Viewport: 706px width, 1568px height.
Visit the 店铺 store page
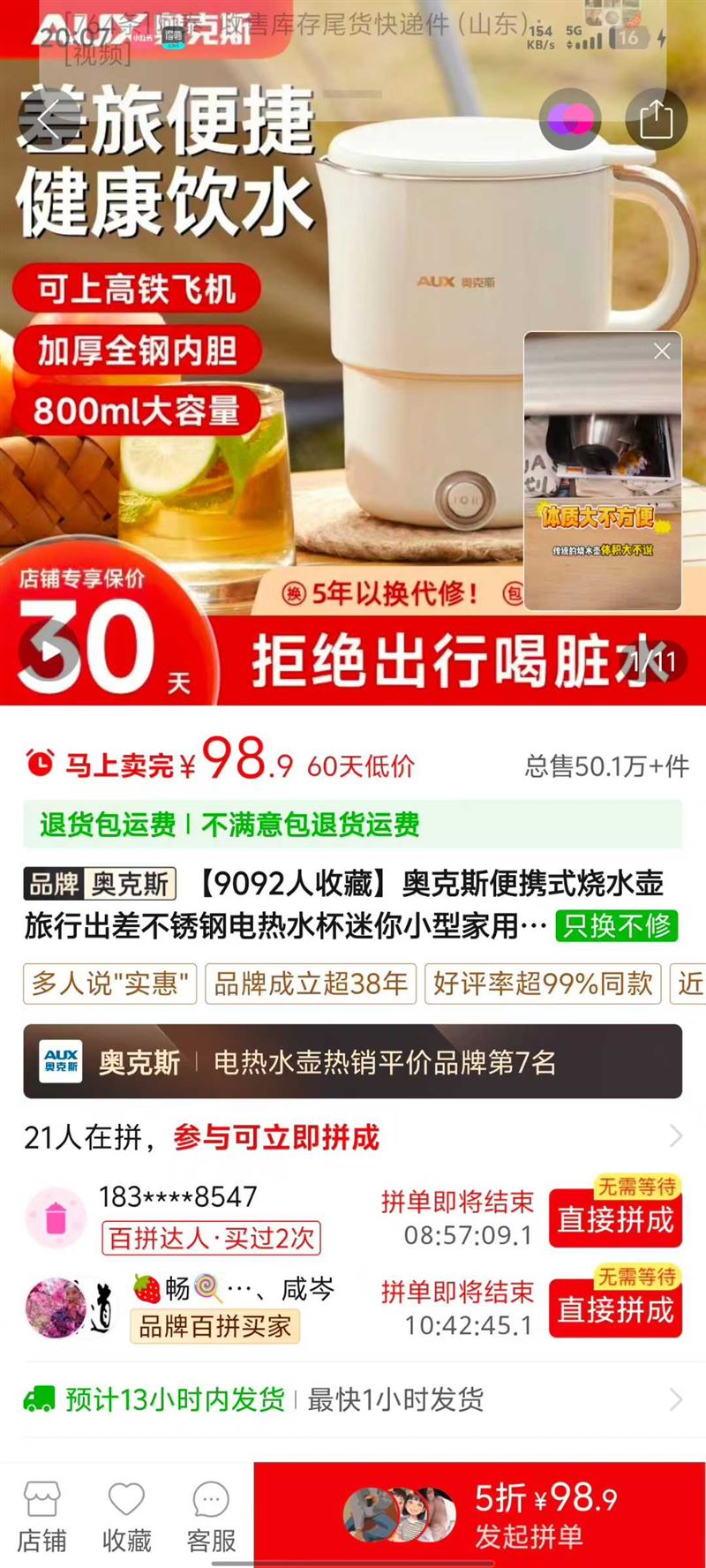pos(41,1517)
